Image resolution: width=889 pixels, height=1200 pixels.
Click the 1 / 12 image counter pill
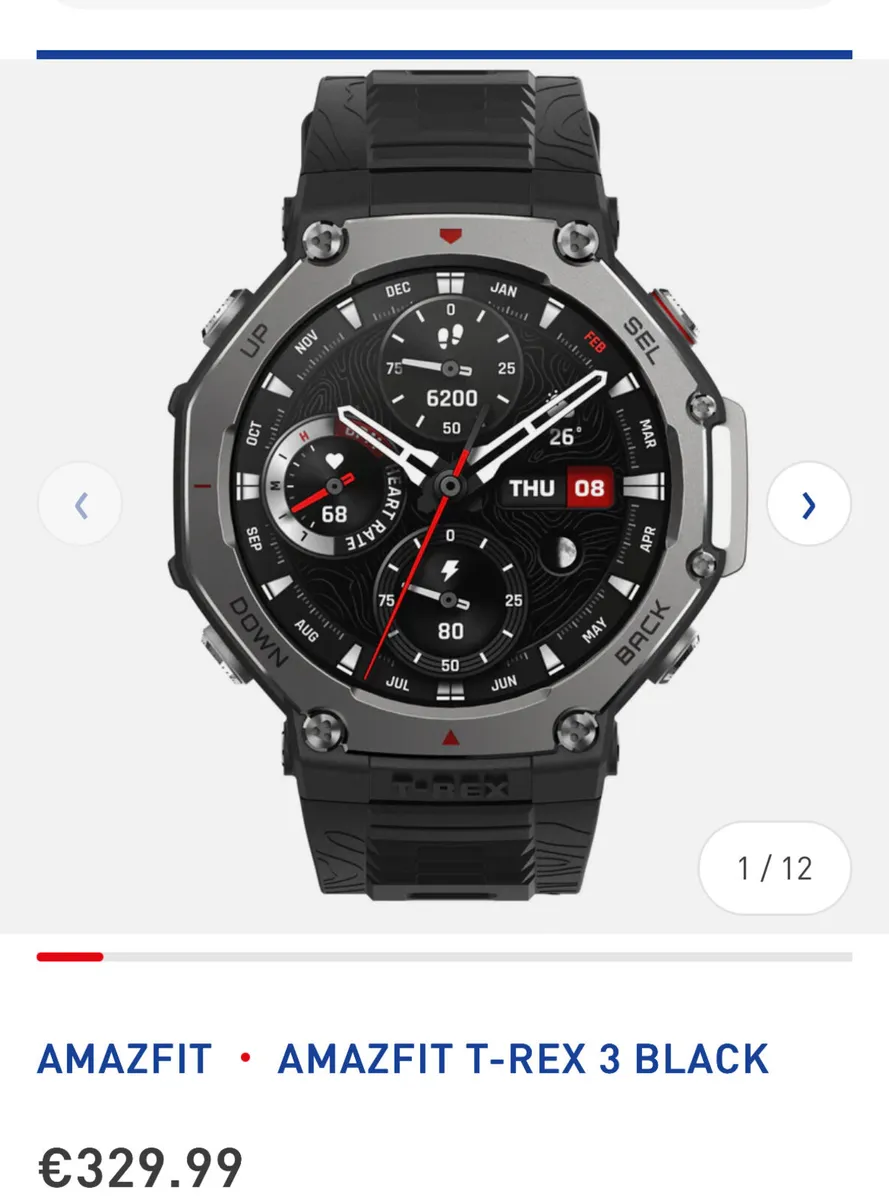coord(775,869)
